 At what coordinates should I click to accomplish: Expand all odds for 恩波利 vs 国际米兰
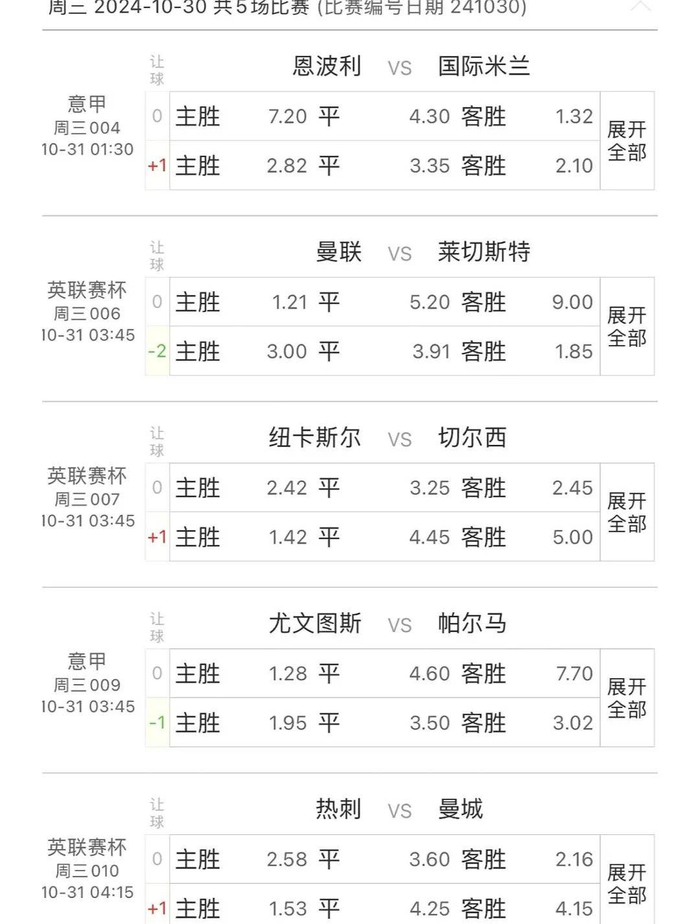click(627, 141)
